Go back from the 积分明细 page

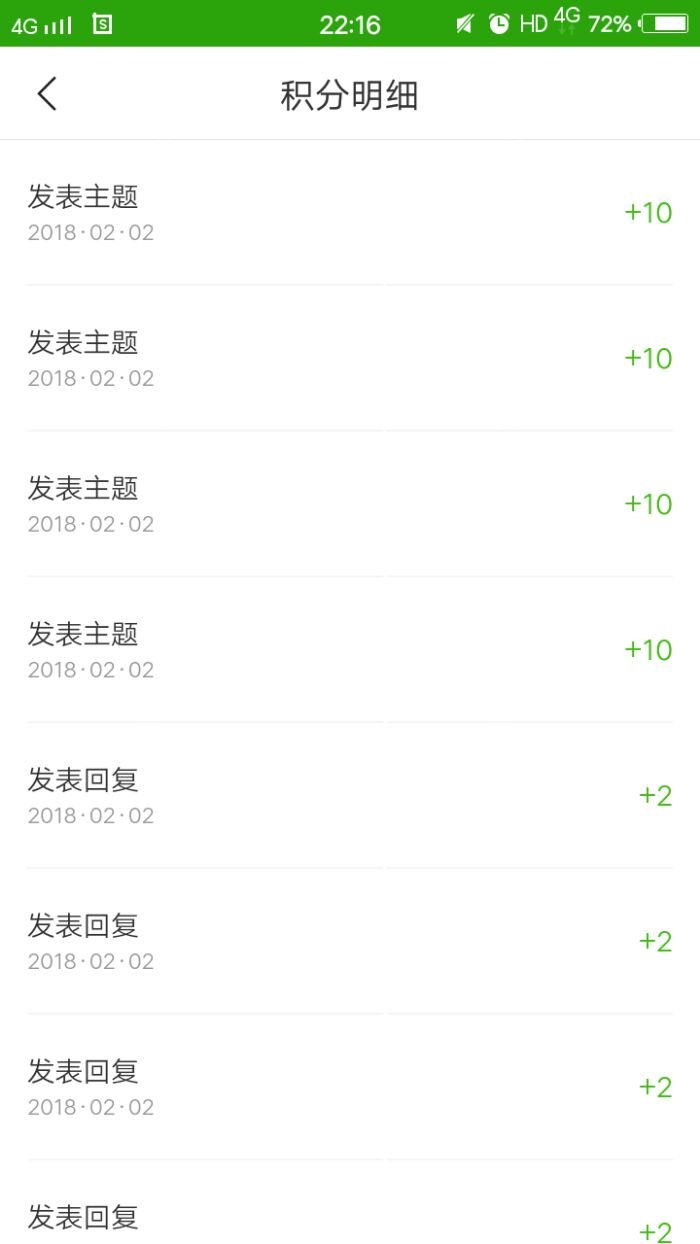click(x=47, y=94)
